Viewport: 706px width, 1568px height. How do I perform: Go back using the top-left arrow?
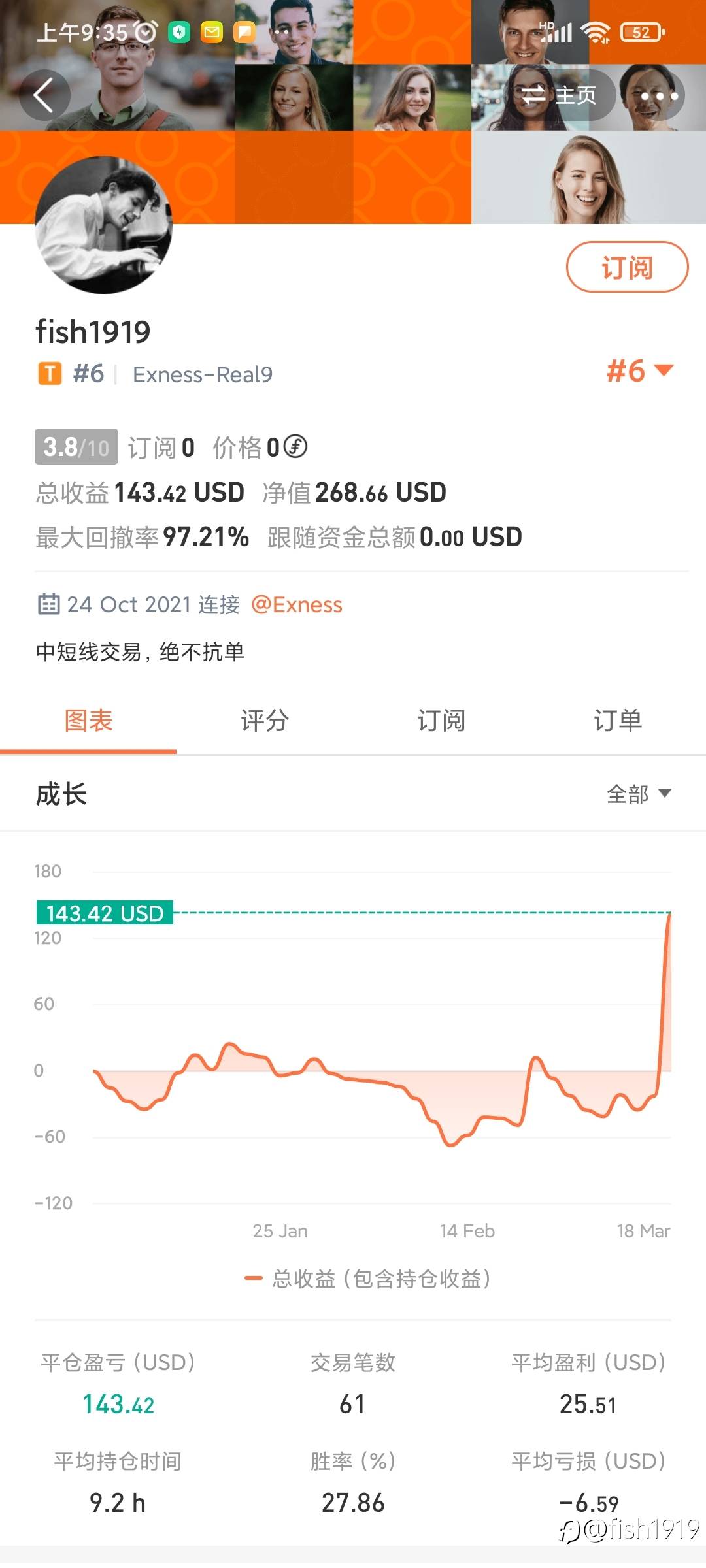[44, 95]
